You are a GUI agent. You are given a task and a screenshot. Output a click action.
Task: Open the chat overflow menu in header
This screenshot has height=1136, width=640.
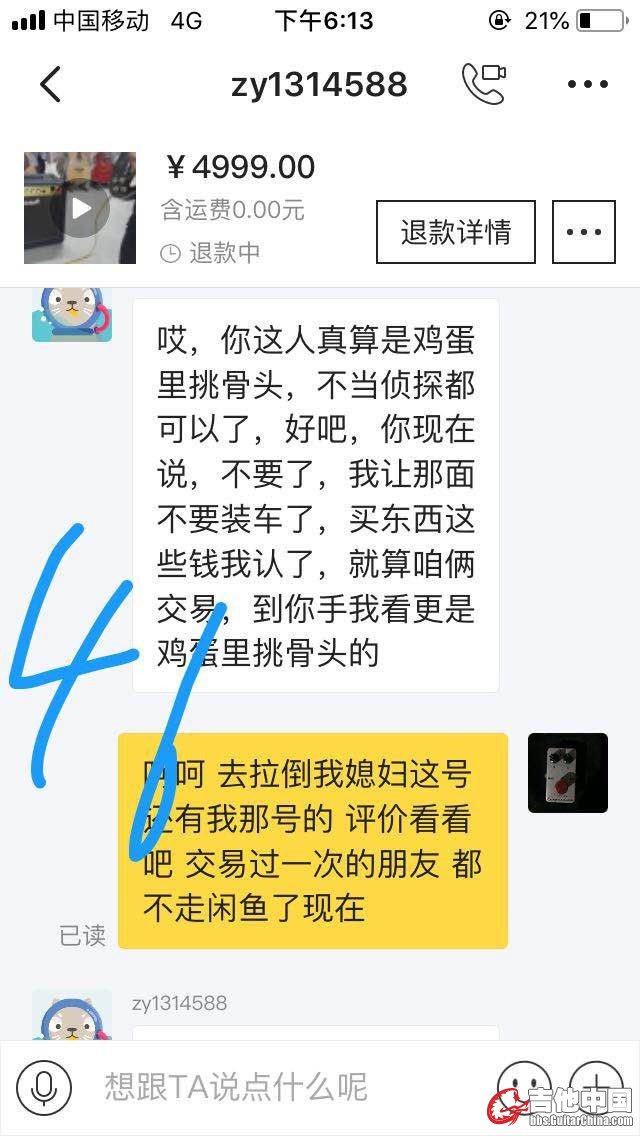point(587,84)
